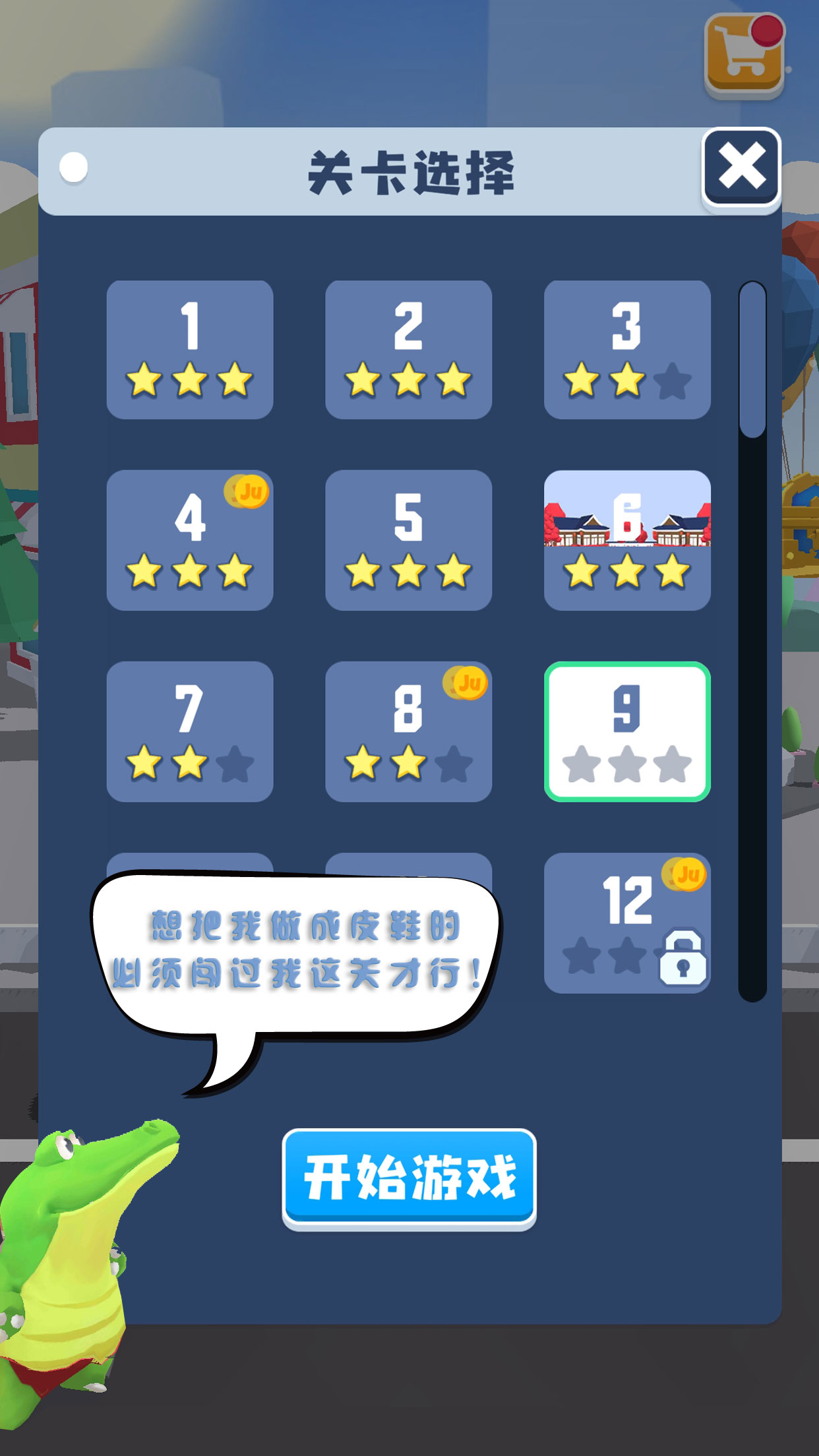Select level 5 card

[x=409, y=539]
